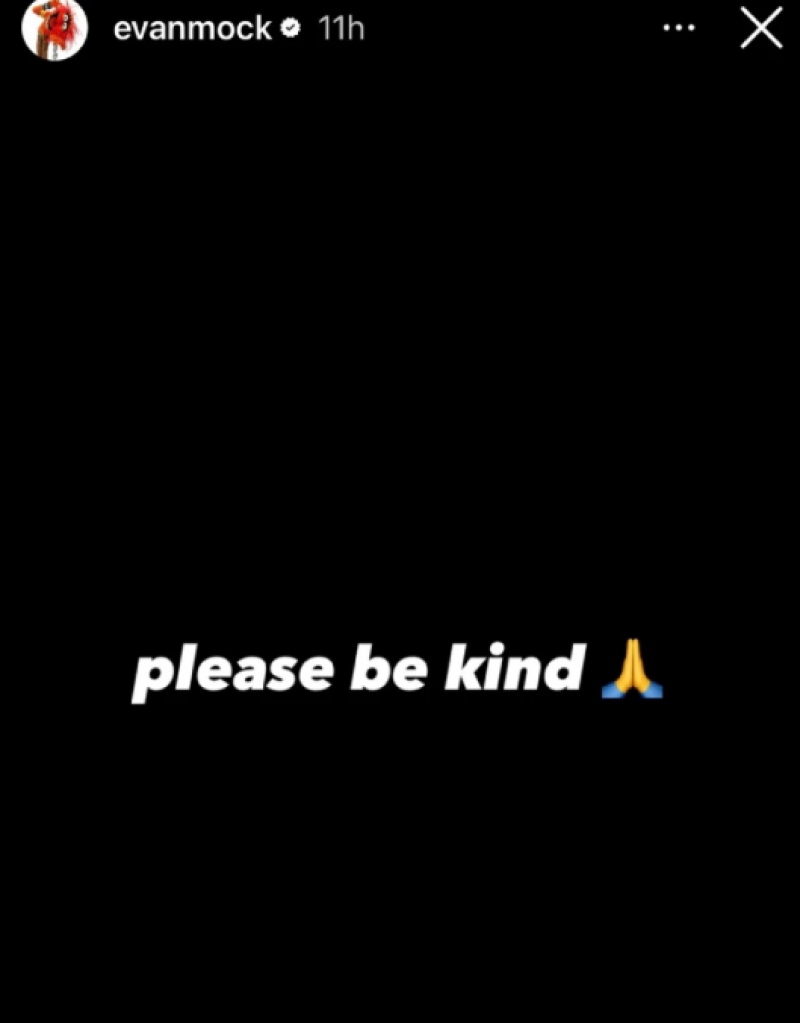Viewport: 800px width, 1023px height.
Task: Close the story with the X button
Action: click(x=761, y=29)
